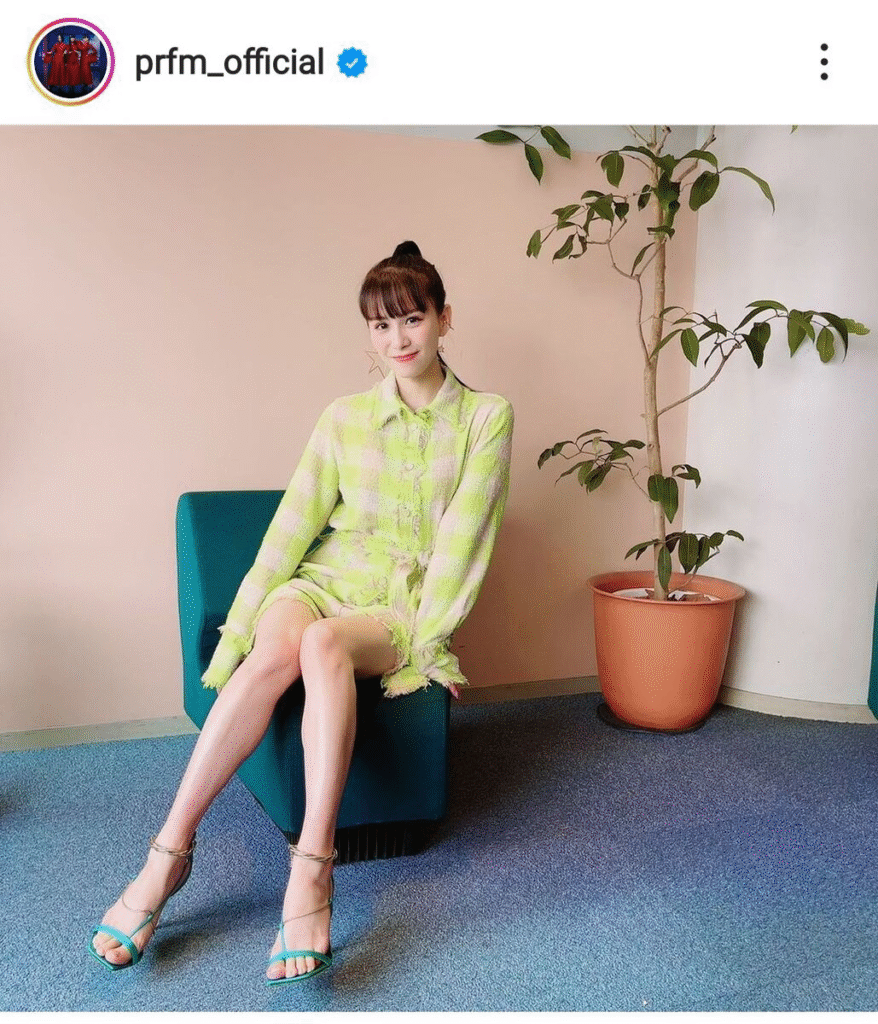878x1024 pixels.
Task: Open the post's three-dot overflow menu
Action: coord(824,62)
